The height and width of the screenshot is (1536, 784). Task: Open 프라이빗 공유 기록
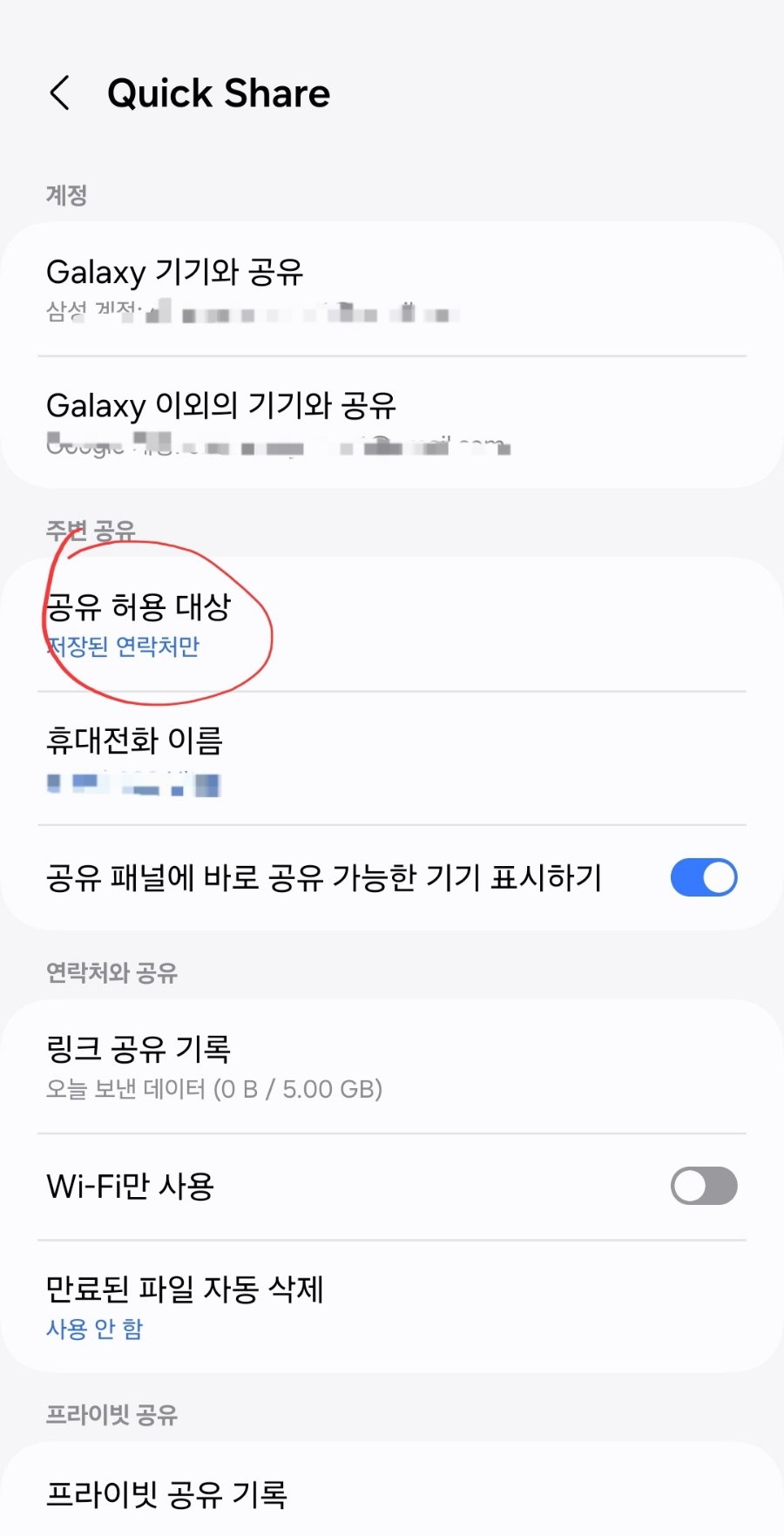392,1493
